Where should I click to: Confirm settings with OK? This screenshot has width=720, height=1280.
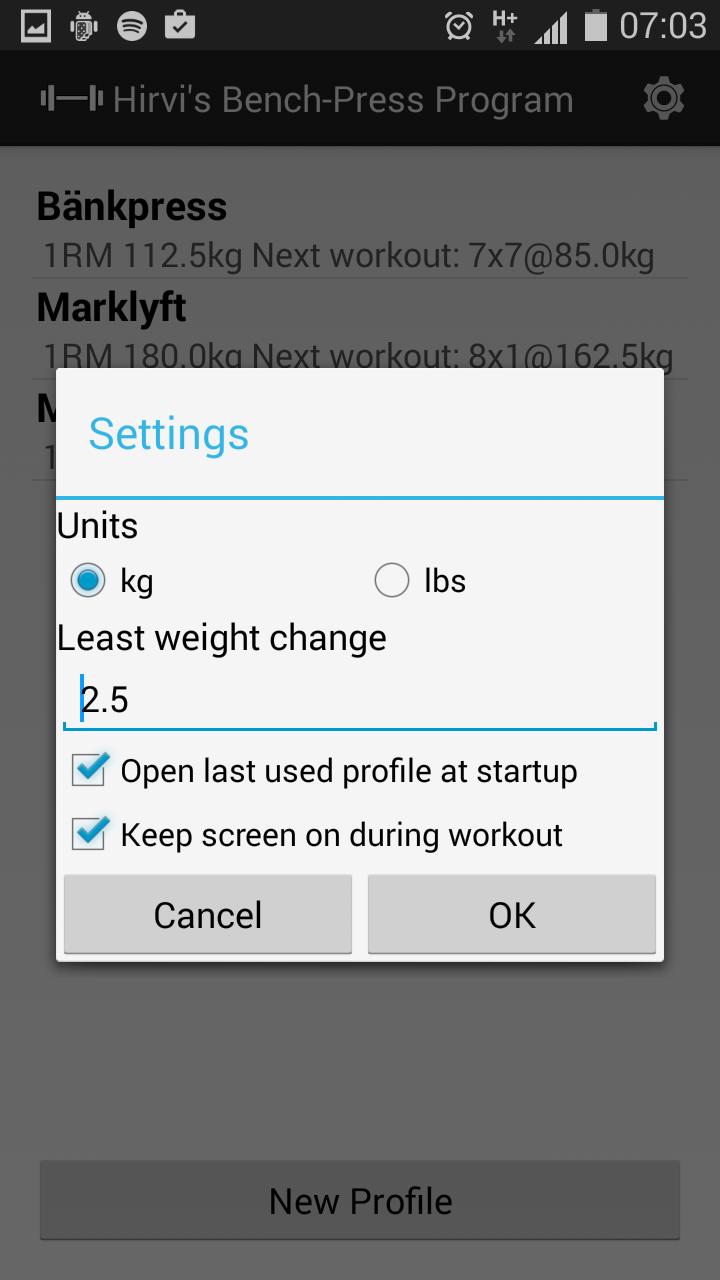(512, 914)
